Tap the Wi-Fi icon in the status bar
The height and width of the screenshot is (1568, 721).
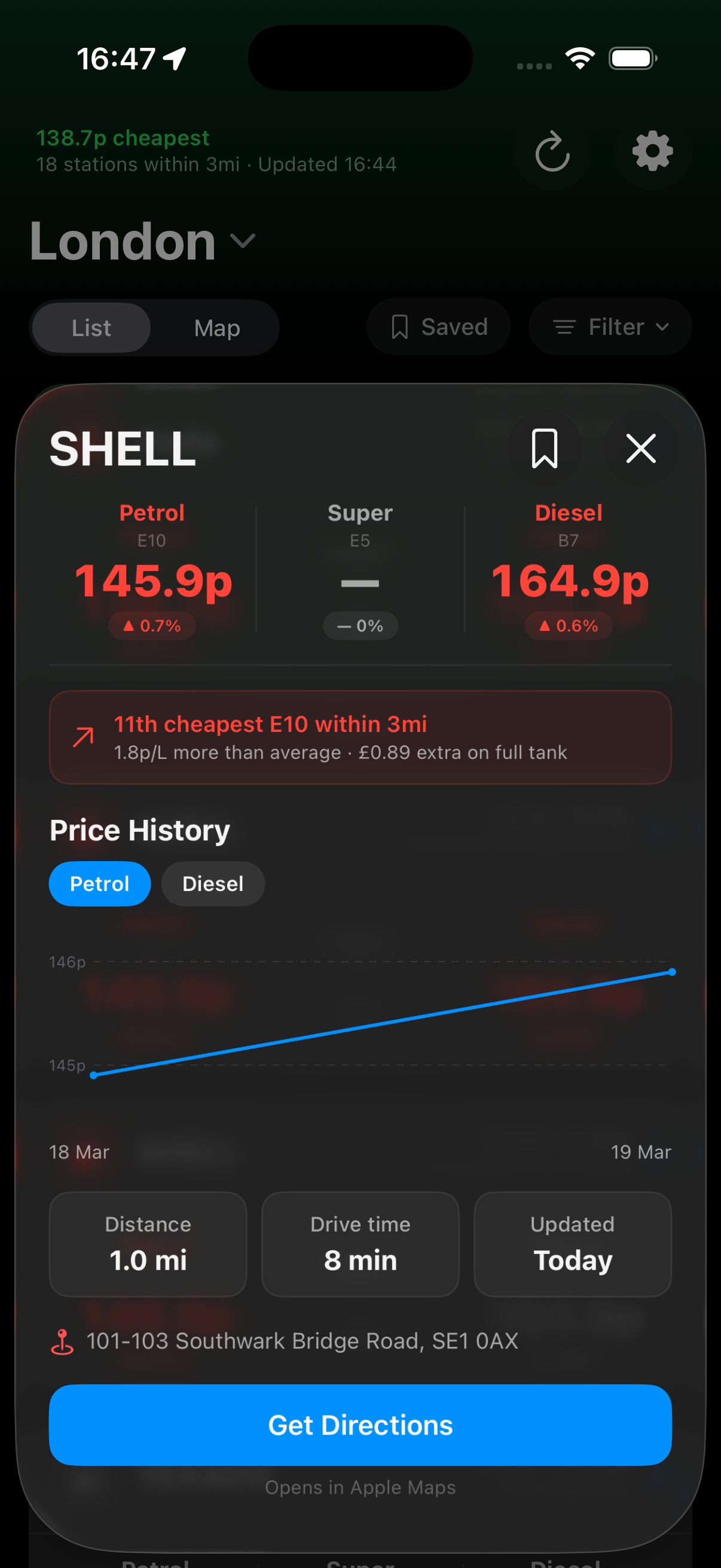[x=581, y=57]
